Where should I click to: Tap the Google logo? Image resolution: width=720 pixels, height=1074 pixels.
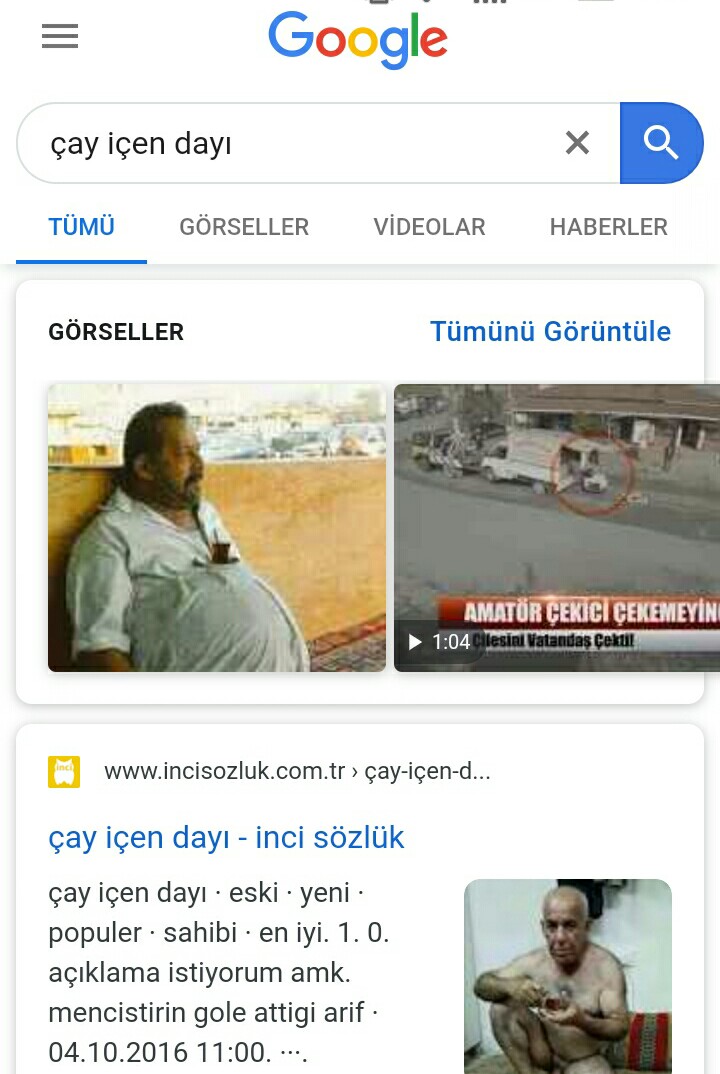click(358, 40)
